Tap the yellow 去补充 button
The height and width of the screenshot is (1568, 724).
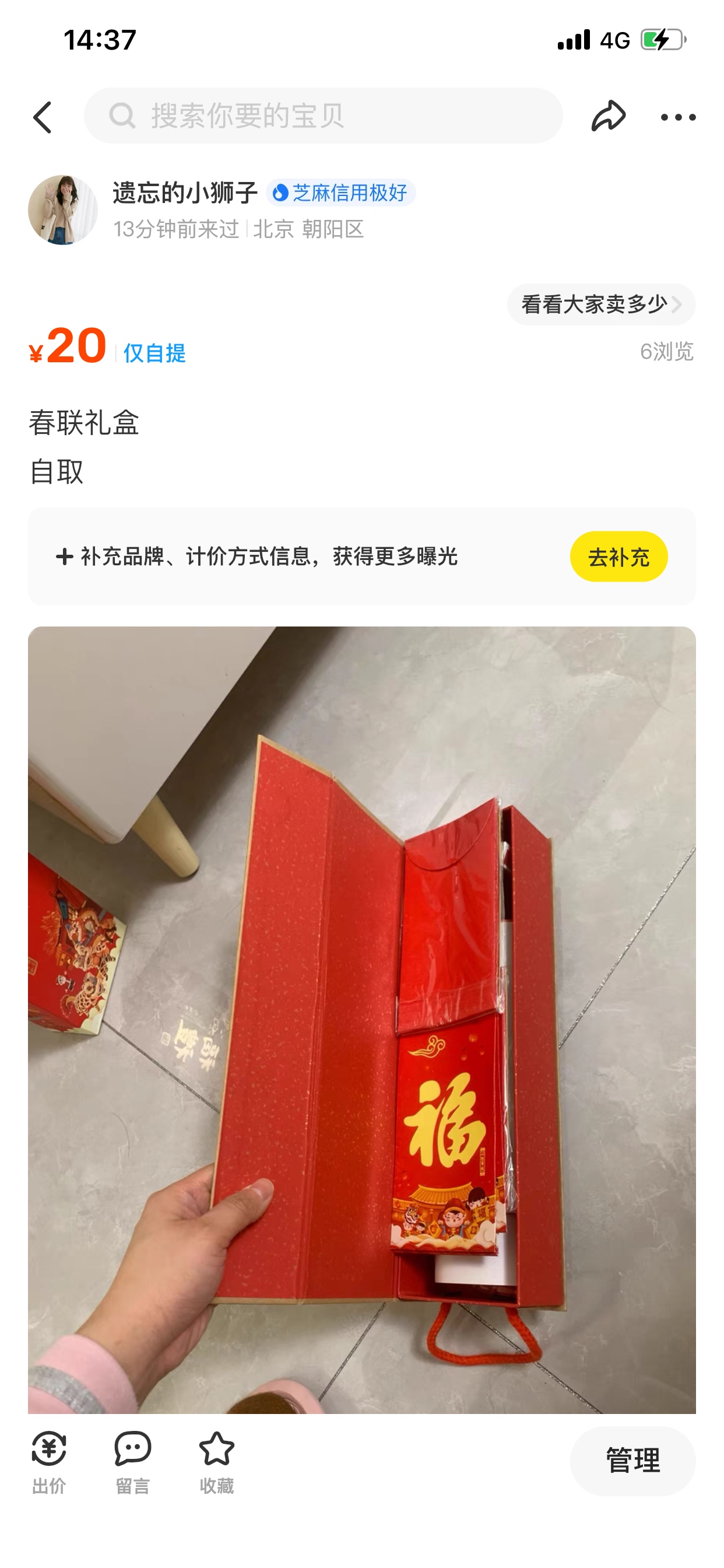[x=618, y=556]
